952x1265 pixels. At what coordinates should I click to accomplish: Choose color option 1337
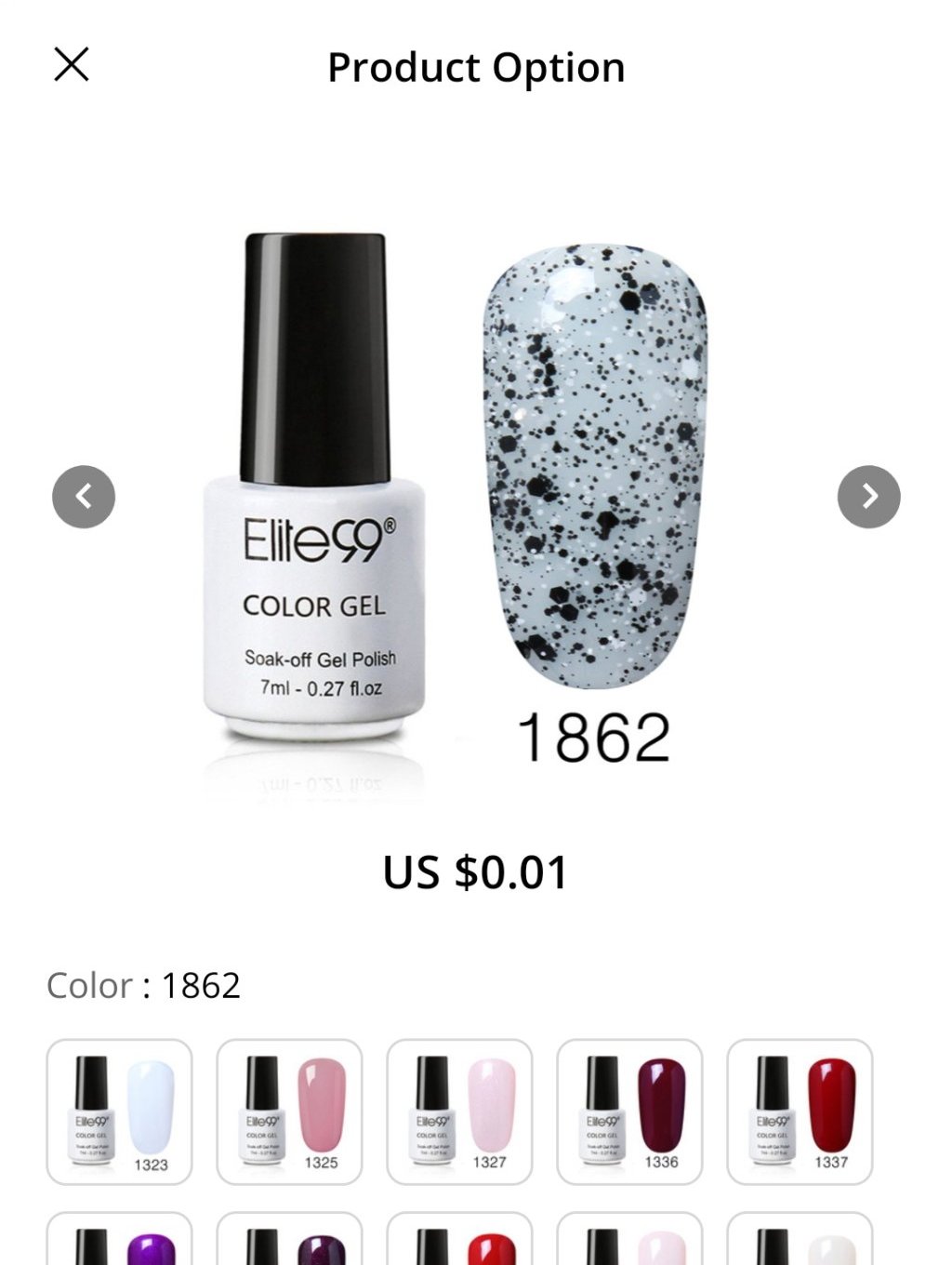click(x=800, y=1112)
